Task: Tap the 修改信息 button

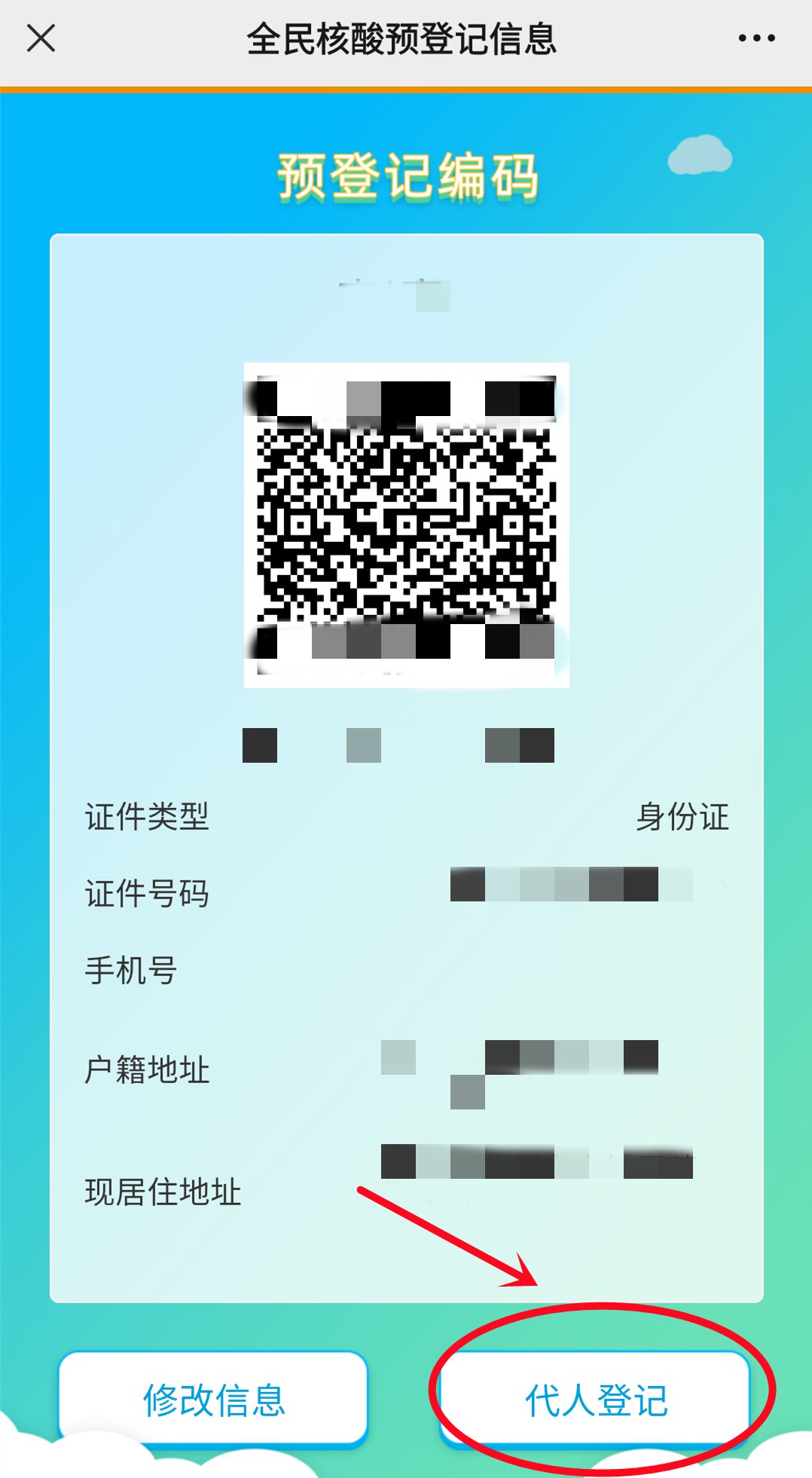Action: (213, 1399)
